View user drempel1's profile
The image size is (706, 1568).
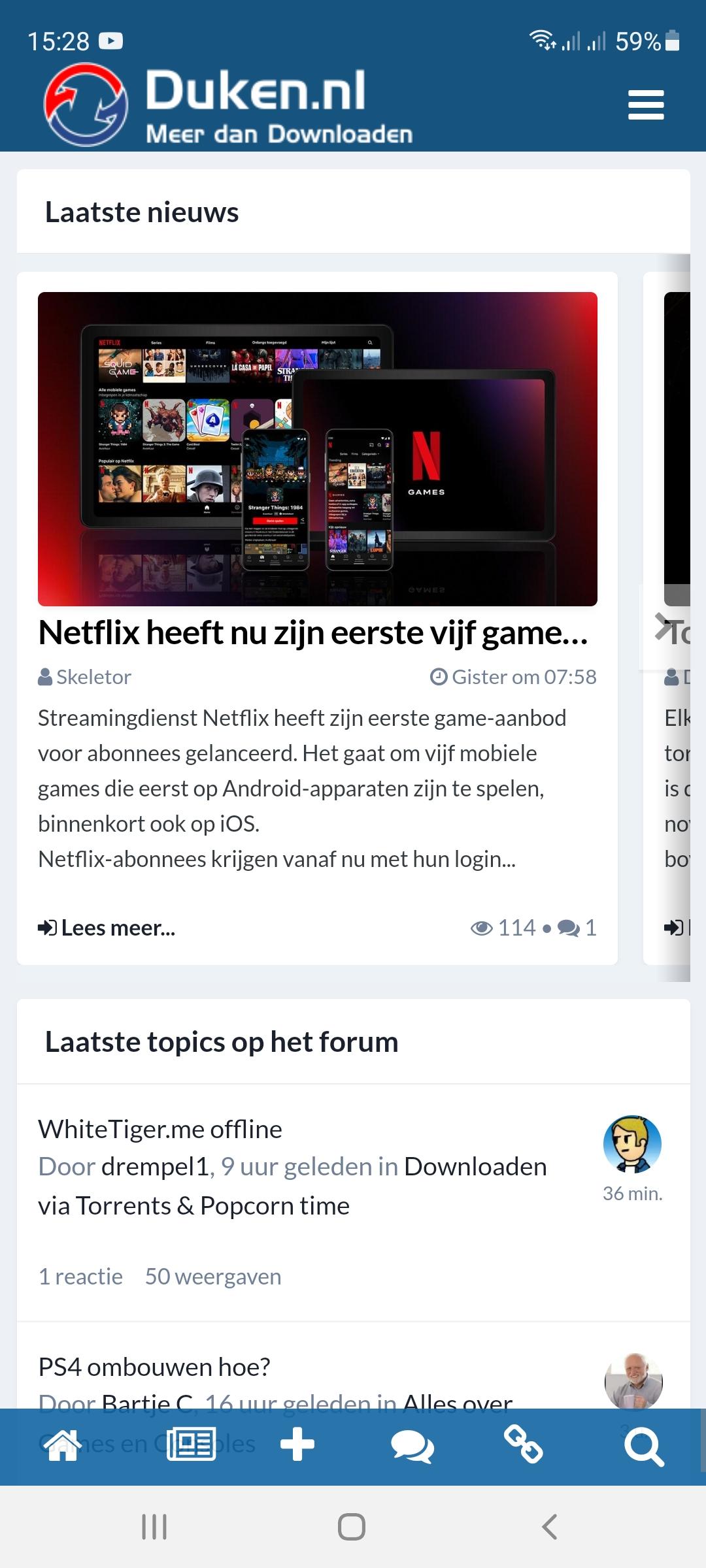tap(155, 1167)
